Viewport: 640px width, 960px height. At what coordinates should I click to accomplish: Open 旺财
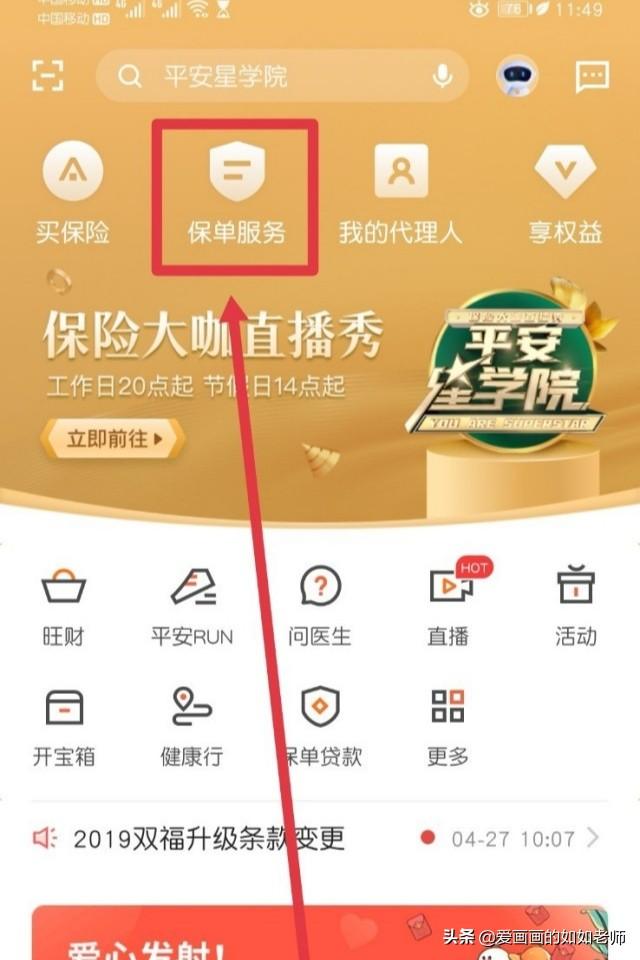63,605
